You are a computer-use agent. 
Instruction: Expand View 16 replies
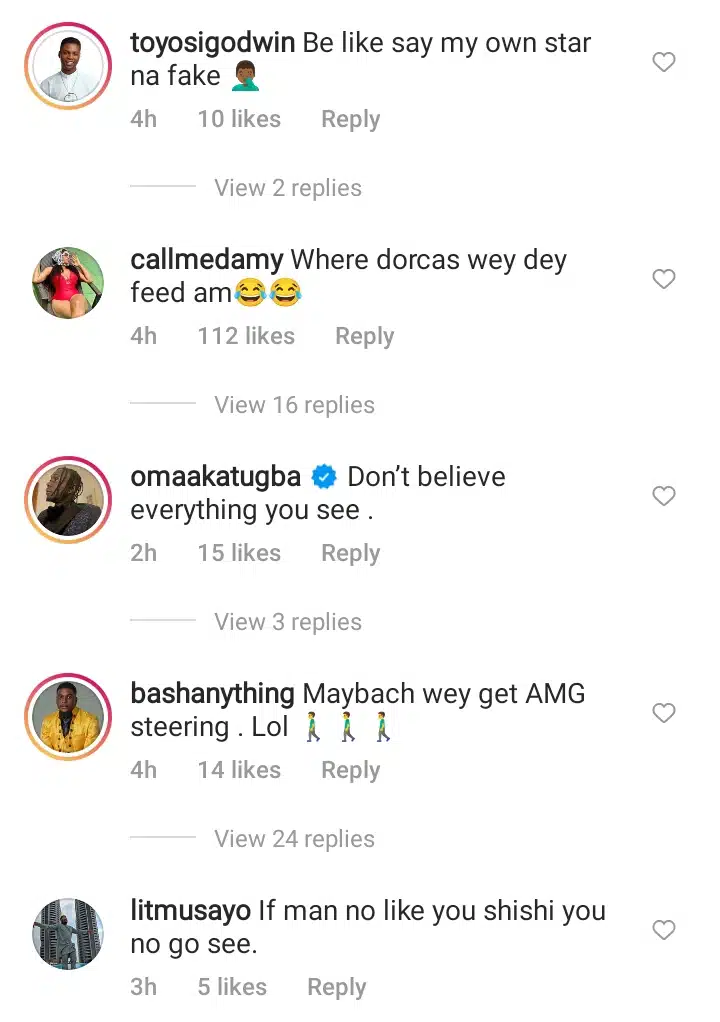pyautogui.click(x=294, y=405)
